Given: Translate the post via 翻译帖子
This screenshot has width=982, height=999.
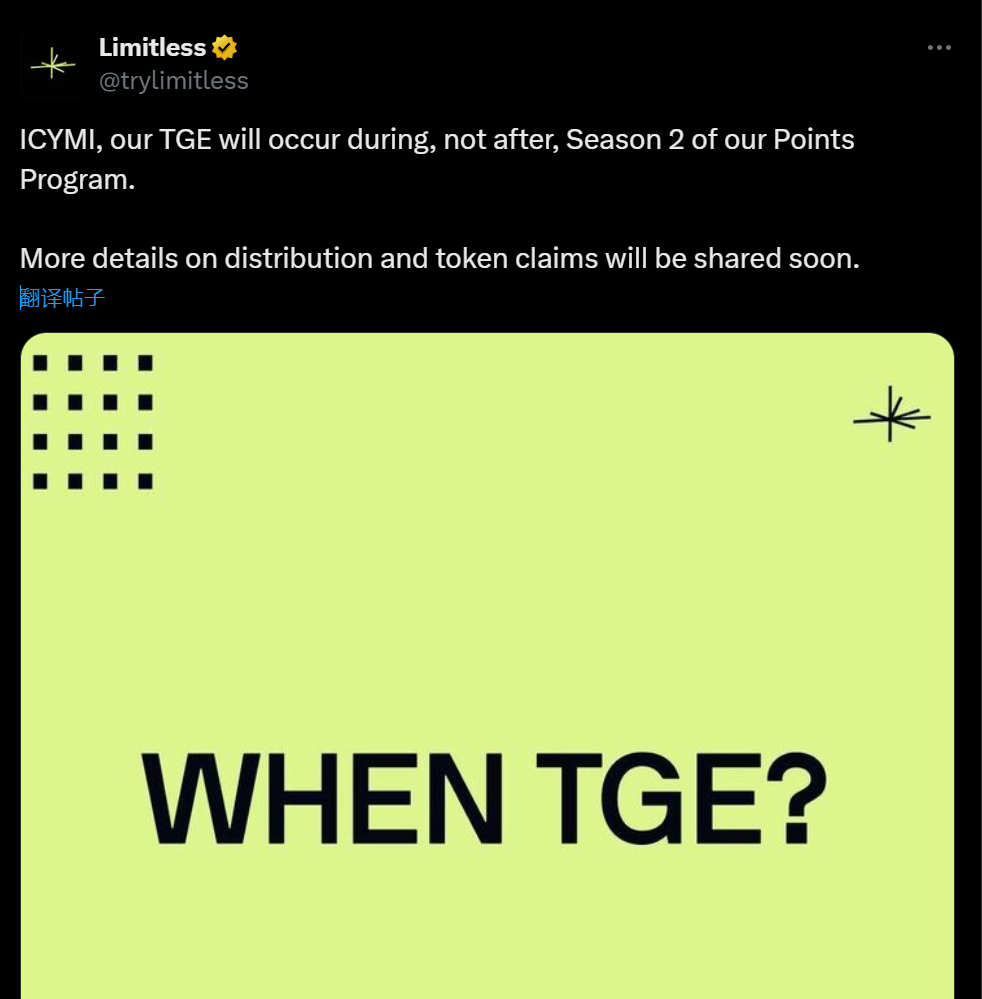Looking at the screenshot, I should click(x=62, y=297).
